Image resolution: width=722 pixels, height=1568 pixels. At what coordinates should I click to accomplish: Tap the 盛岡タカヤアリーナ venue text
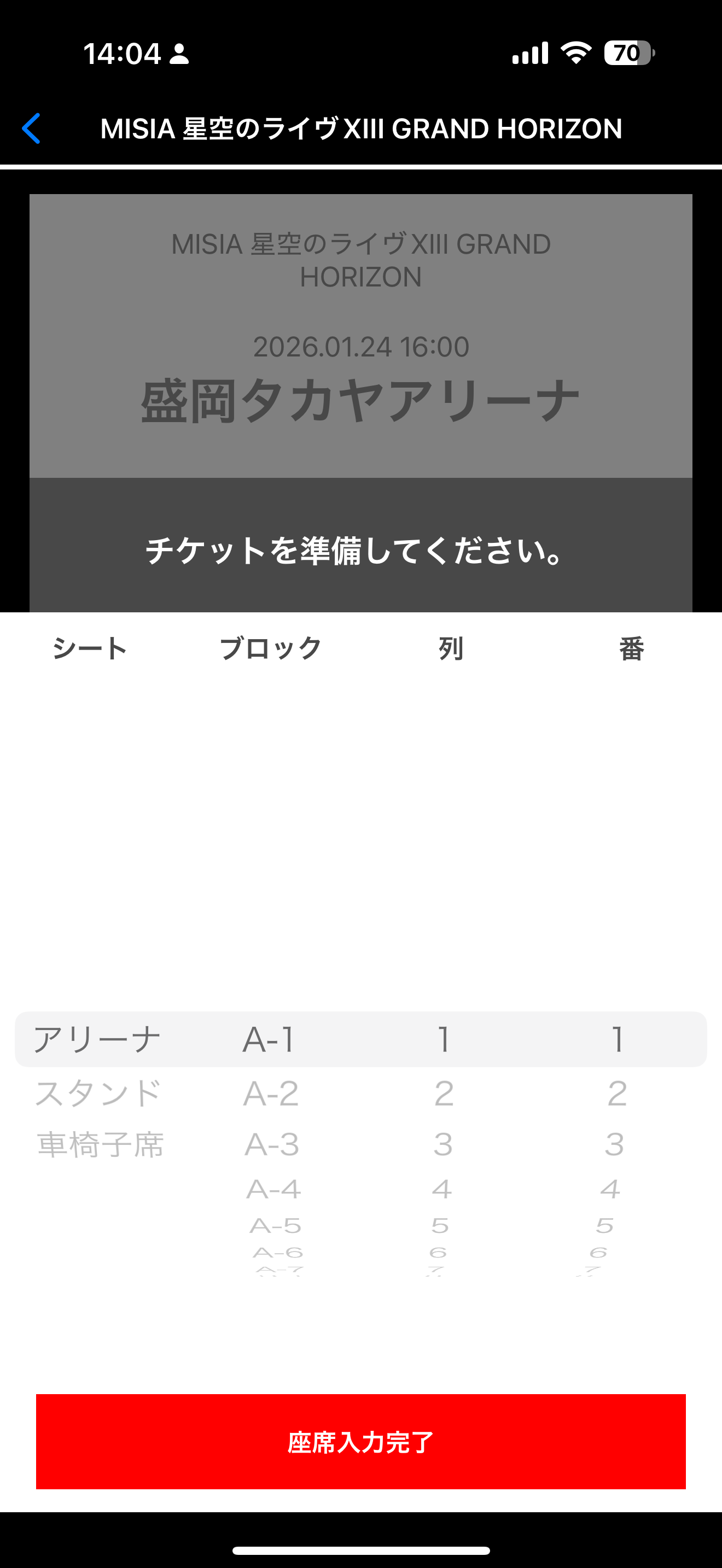click(x=361, y=399)
